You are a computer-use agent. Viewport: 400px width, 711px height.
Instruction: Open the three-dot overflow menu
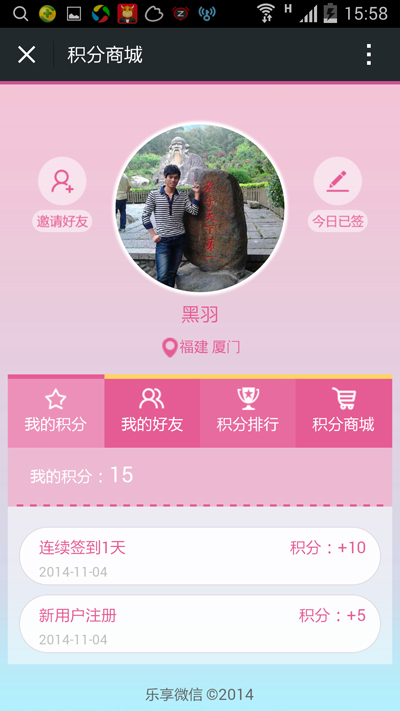pyautogui.click(x=369, y=55)
